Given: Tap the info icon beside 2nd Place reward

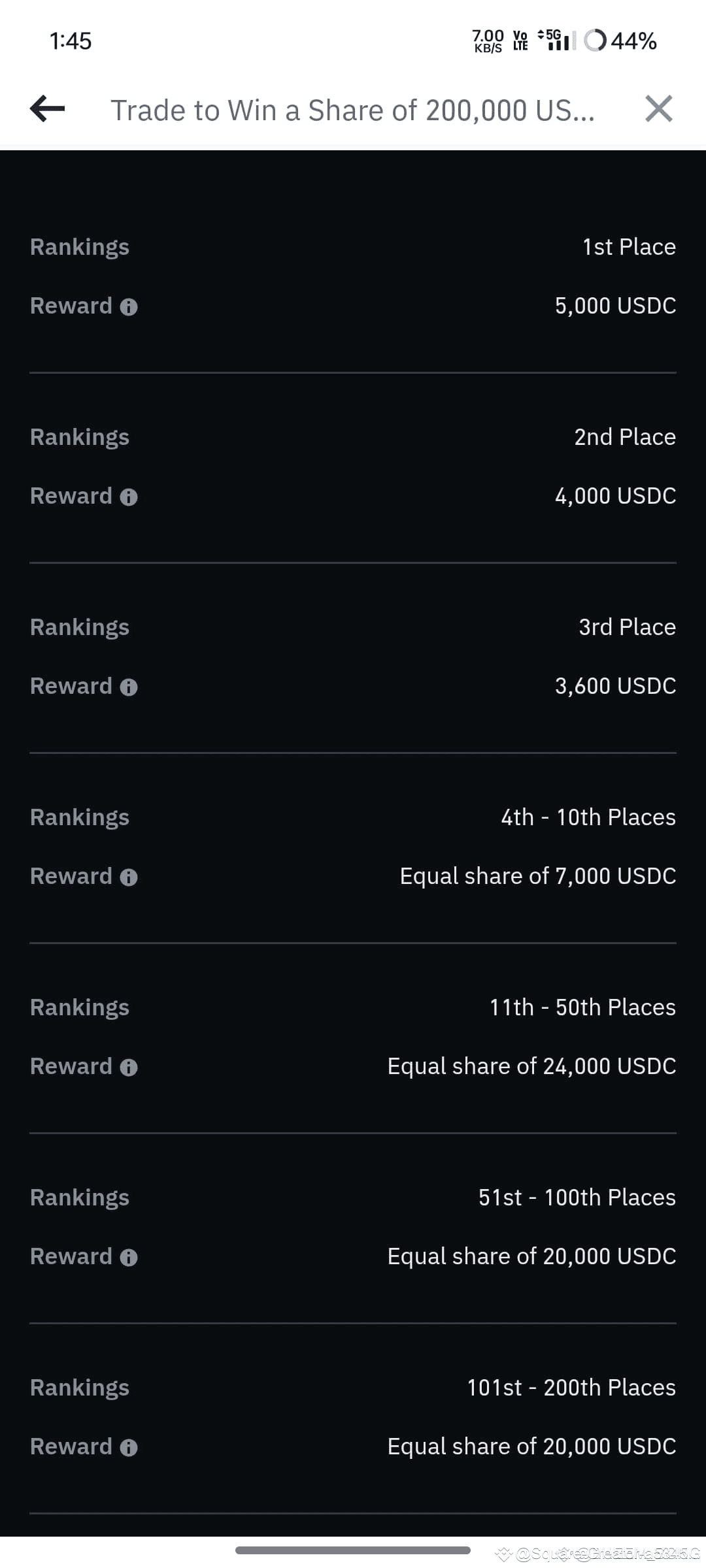Looking at the screenshot, I should (x=129, y=497).
